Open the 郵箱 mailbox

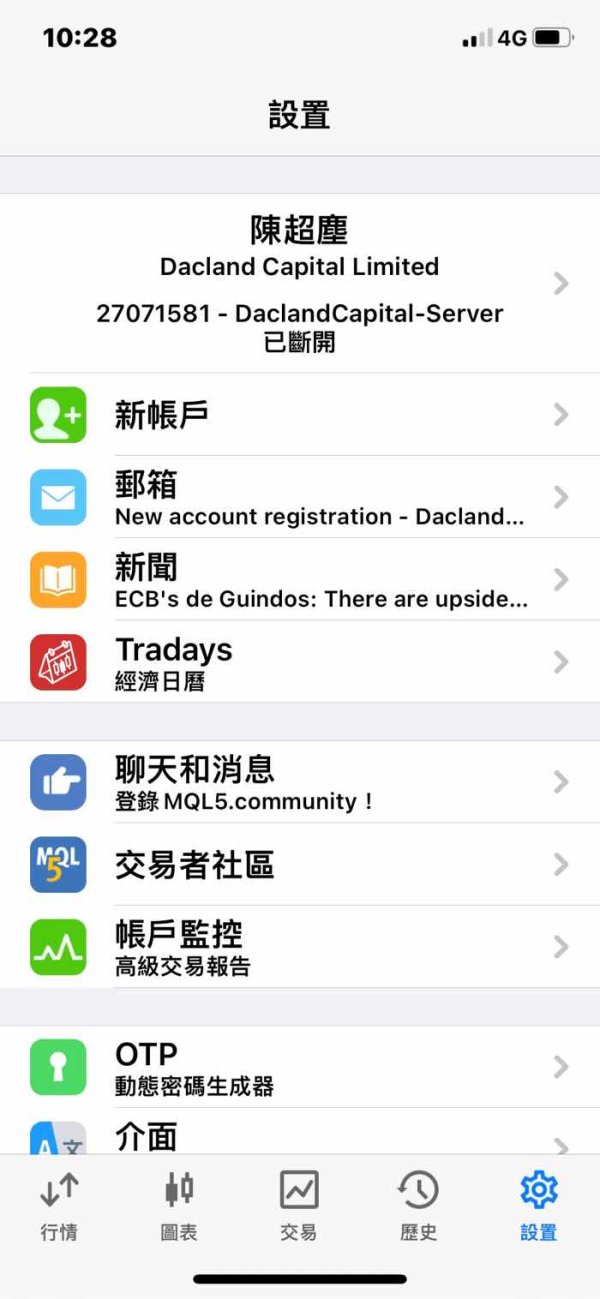point(300,497)
